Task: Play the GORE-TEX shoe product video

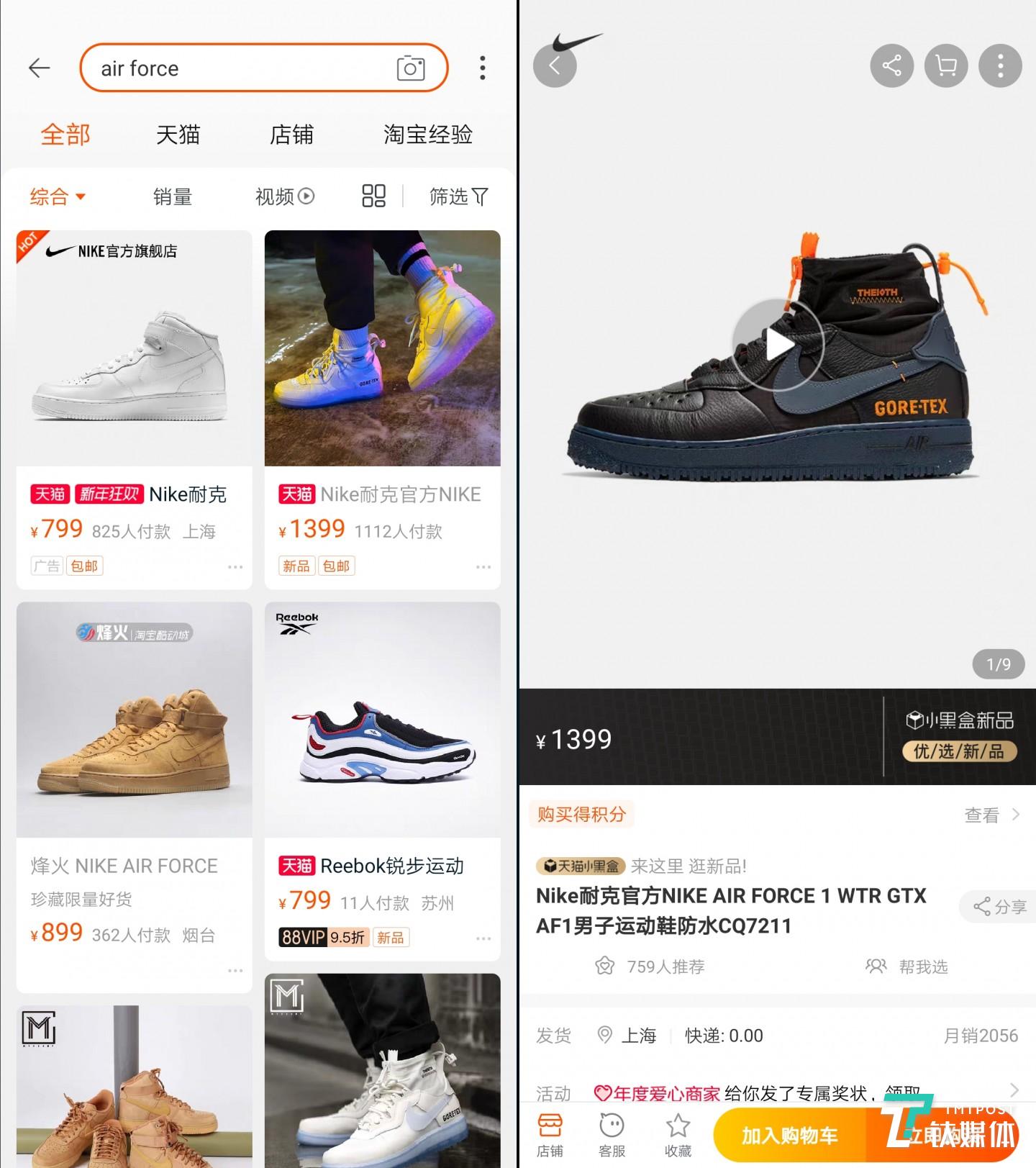Action: pos(777,344)
